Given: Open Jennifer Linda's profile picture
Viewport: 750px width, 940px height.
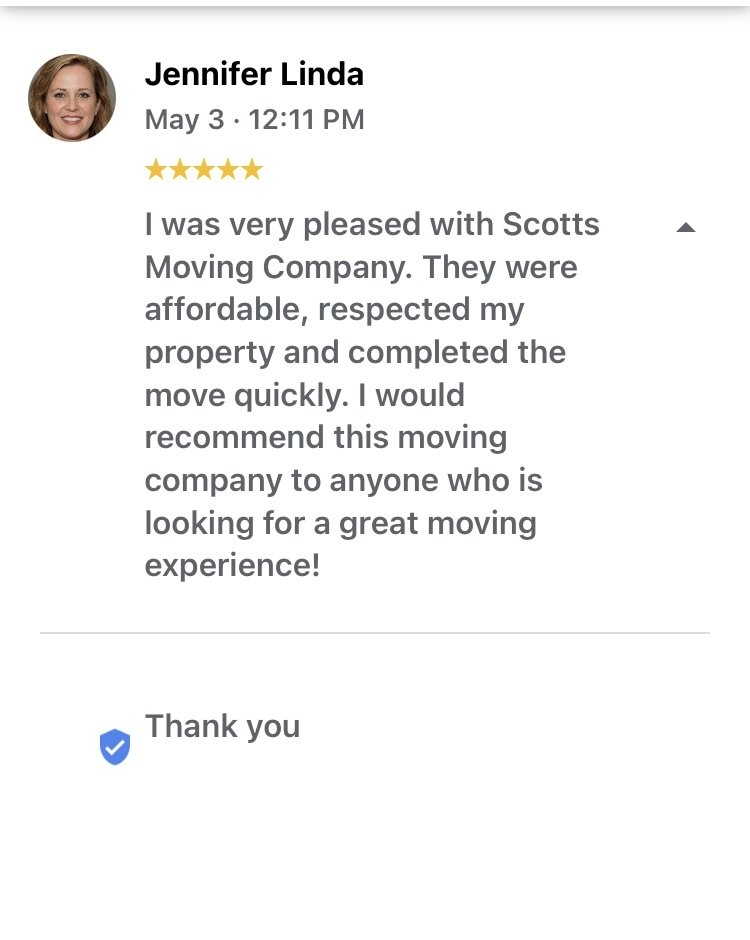Looking at the screenshot, I should (x=72, y=98).
